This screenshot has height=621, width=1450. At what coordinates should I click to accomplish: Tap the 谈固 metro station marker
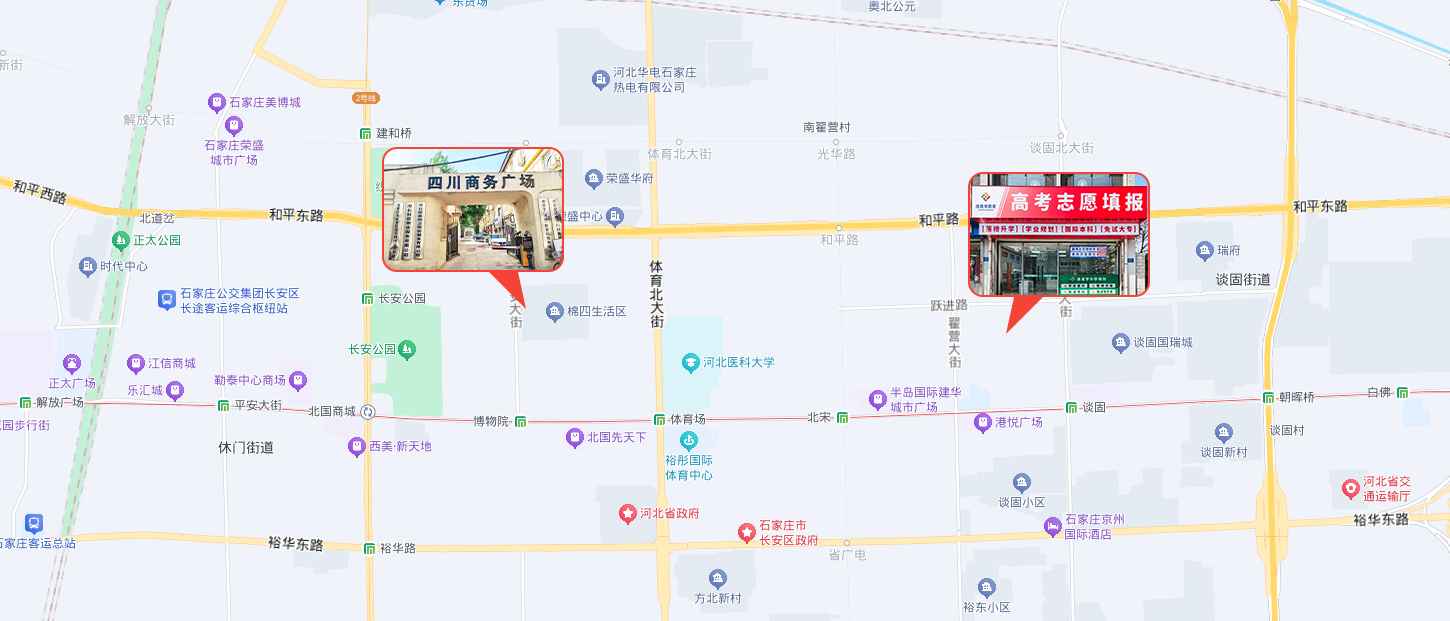click(x=1071, y=407)
